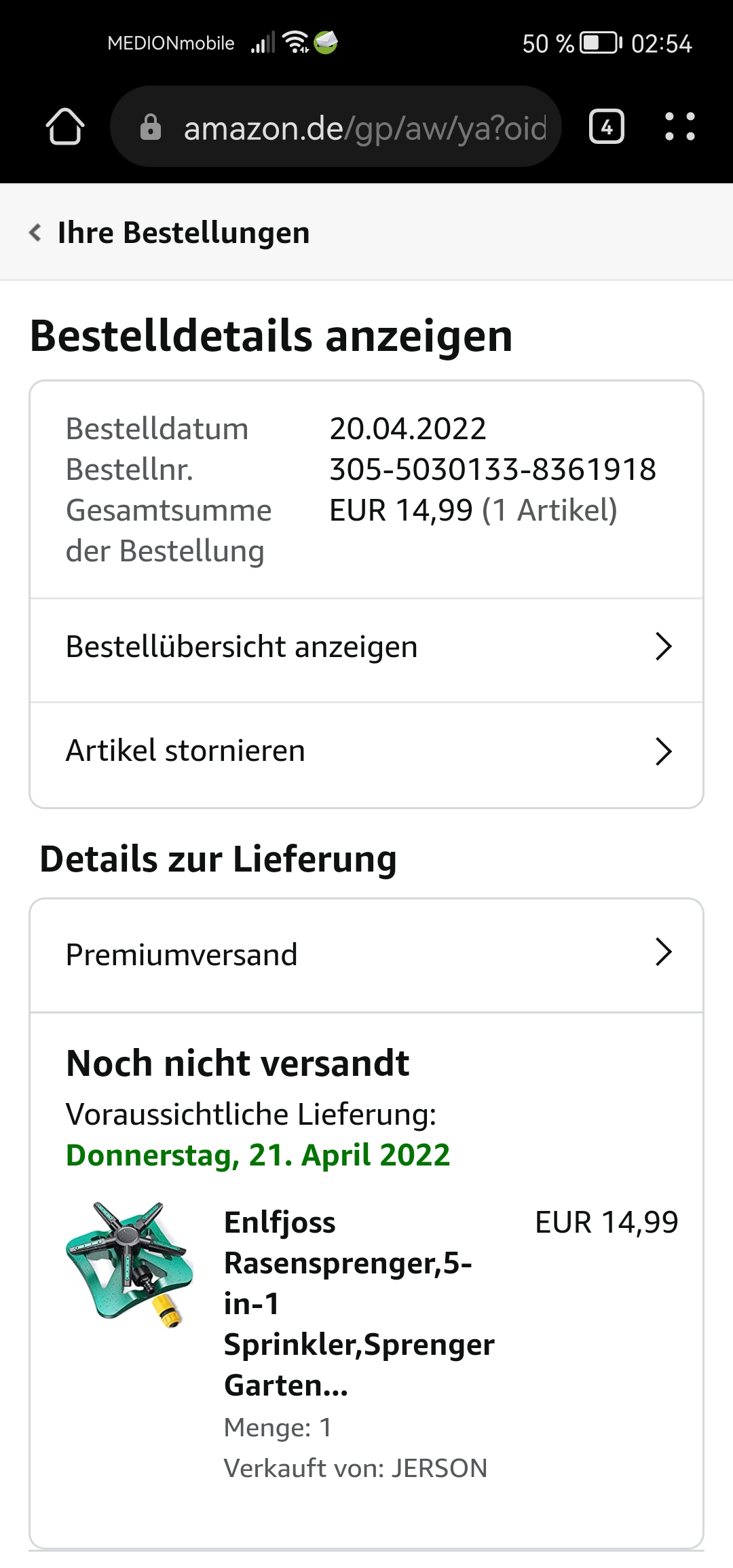This screenshot has width=733, height=1568.
Task: Open the browser overflow menu
Action: 679,127
